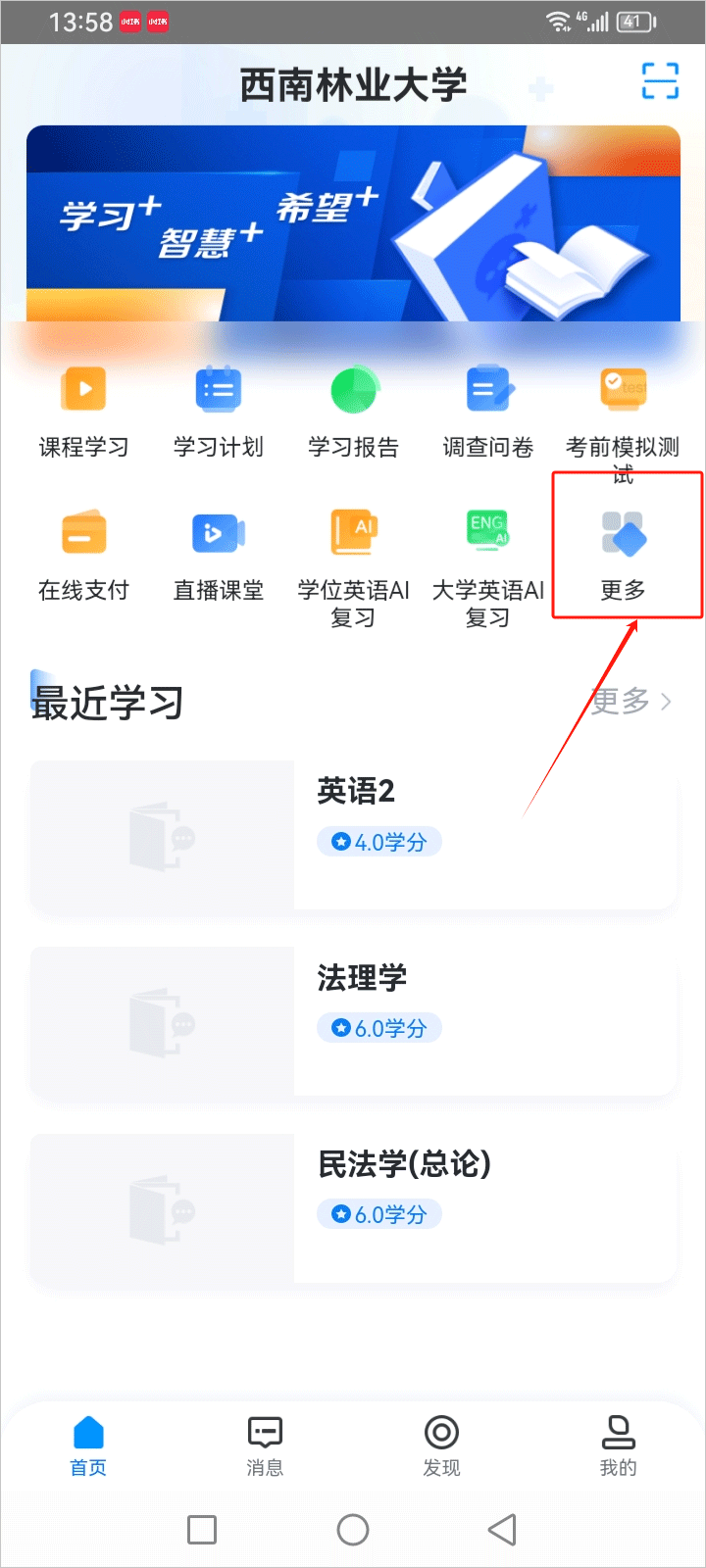View 学习报告
The width and height of the screenshot is (706, 1568).
coord(353,412)
